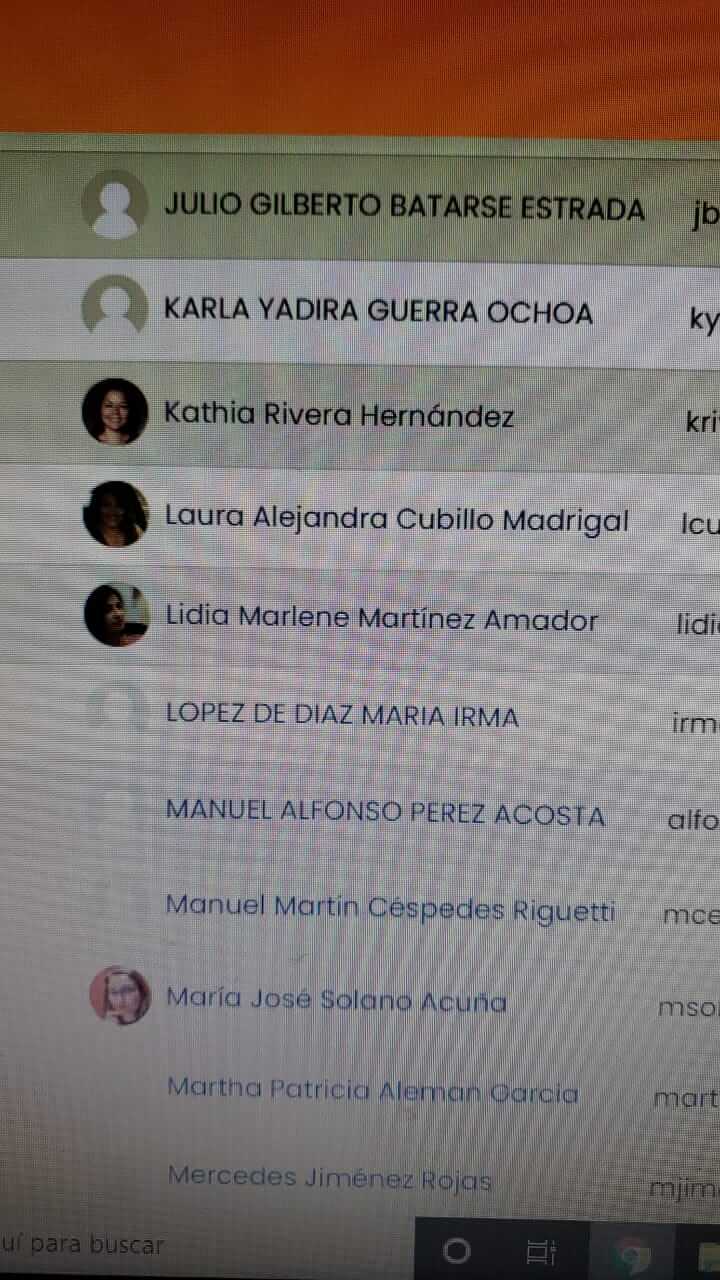
Task: Open Julio Gilberto Batarse Estrada's row
Action: pos(360,208)
